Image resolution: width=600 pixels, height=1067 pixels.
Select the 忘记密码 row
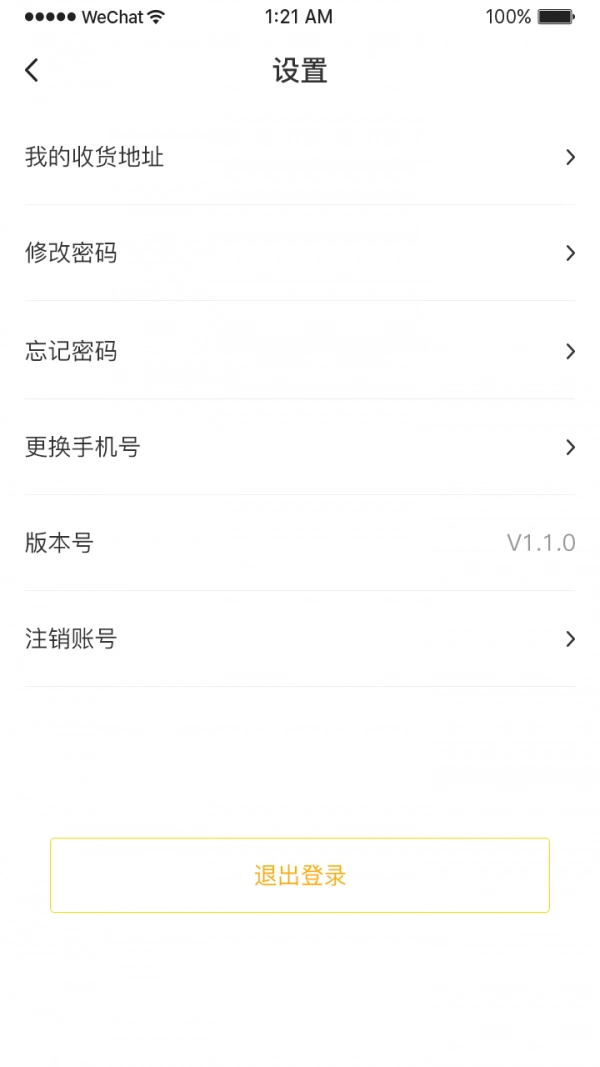(x=300, y=351)
